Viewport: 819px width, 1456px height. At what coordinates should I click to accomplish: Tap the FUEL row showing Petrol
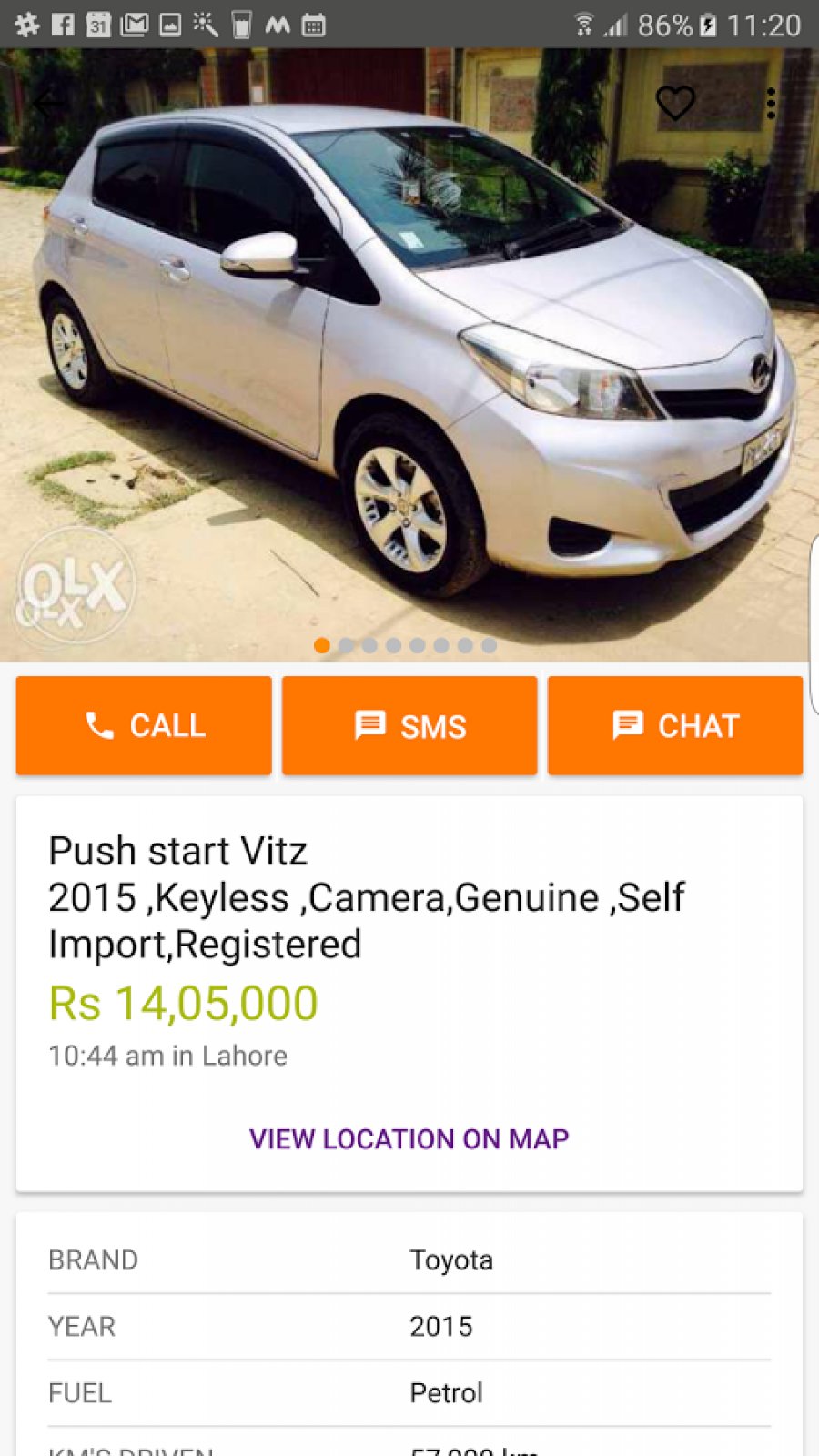pyautogui.click(x=409, y=1392)
